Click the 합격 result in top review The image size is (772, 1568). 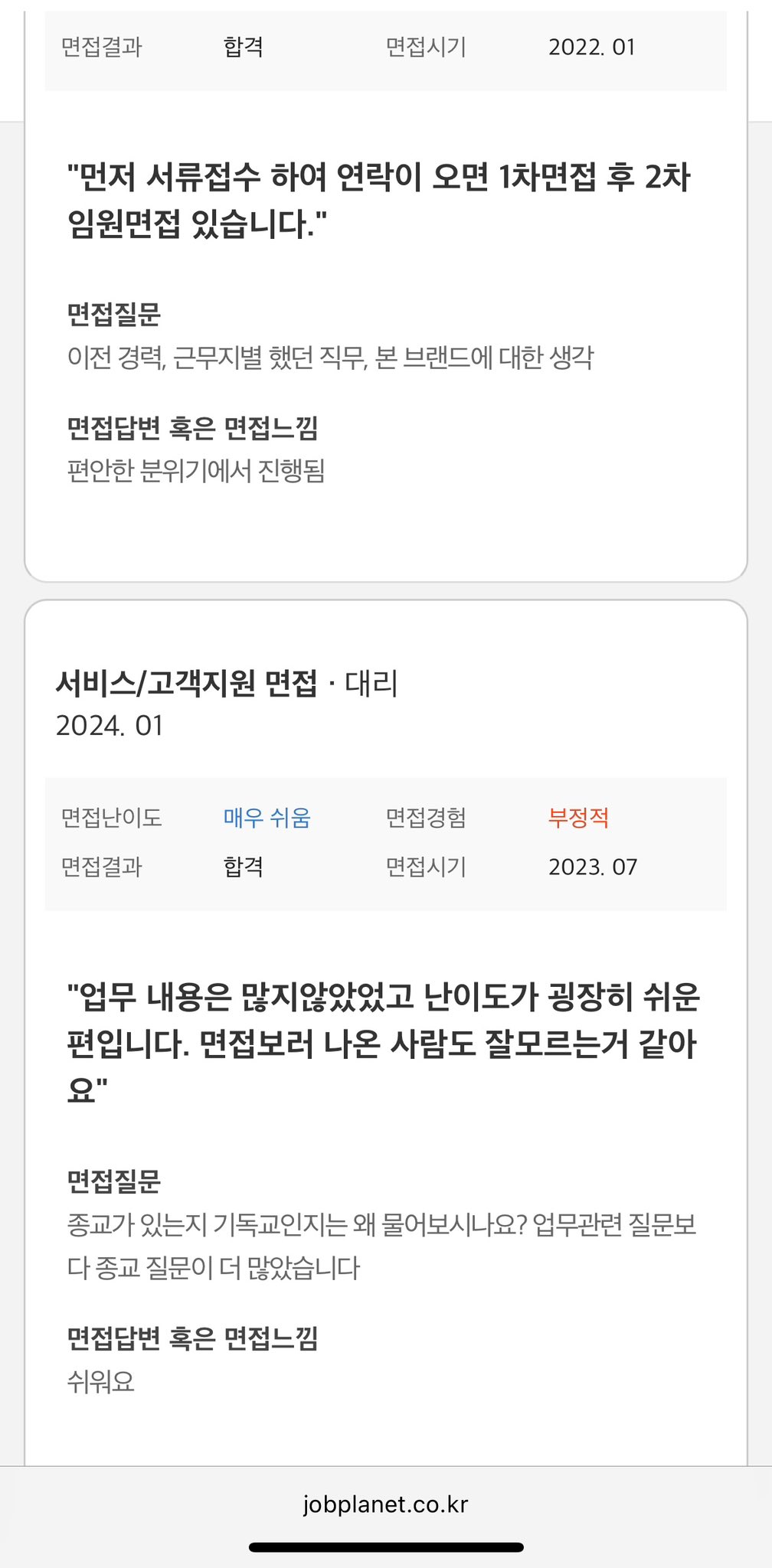pos(241,47)
